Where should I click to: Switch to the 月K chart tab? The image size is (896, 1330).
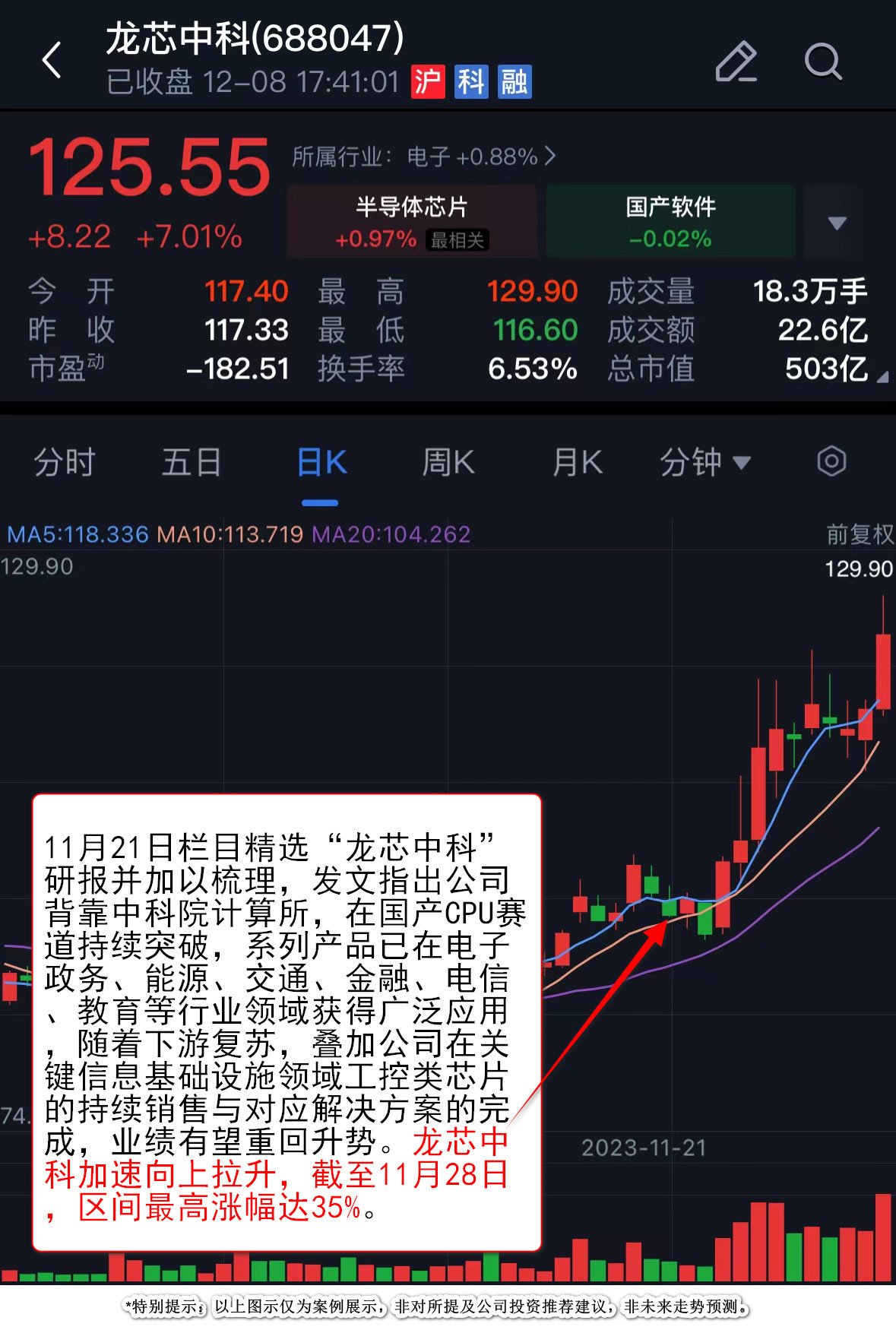(578, 462)
